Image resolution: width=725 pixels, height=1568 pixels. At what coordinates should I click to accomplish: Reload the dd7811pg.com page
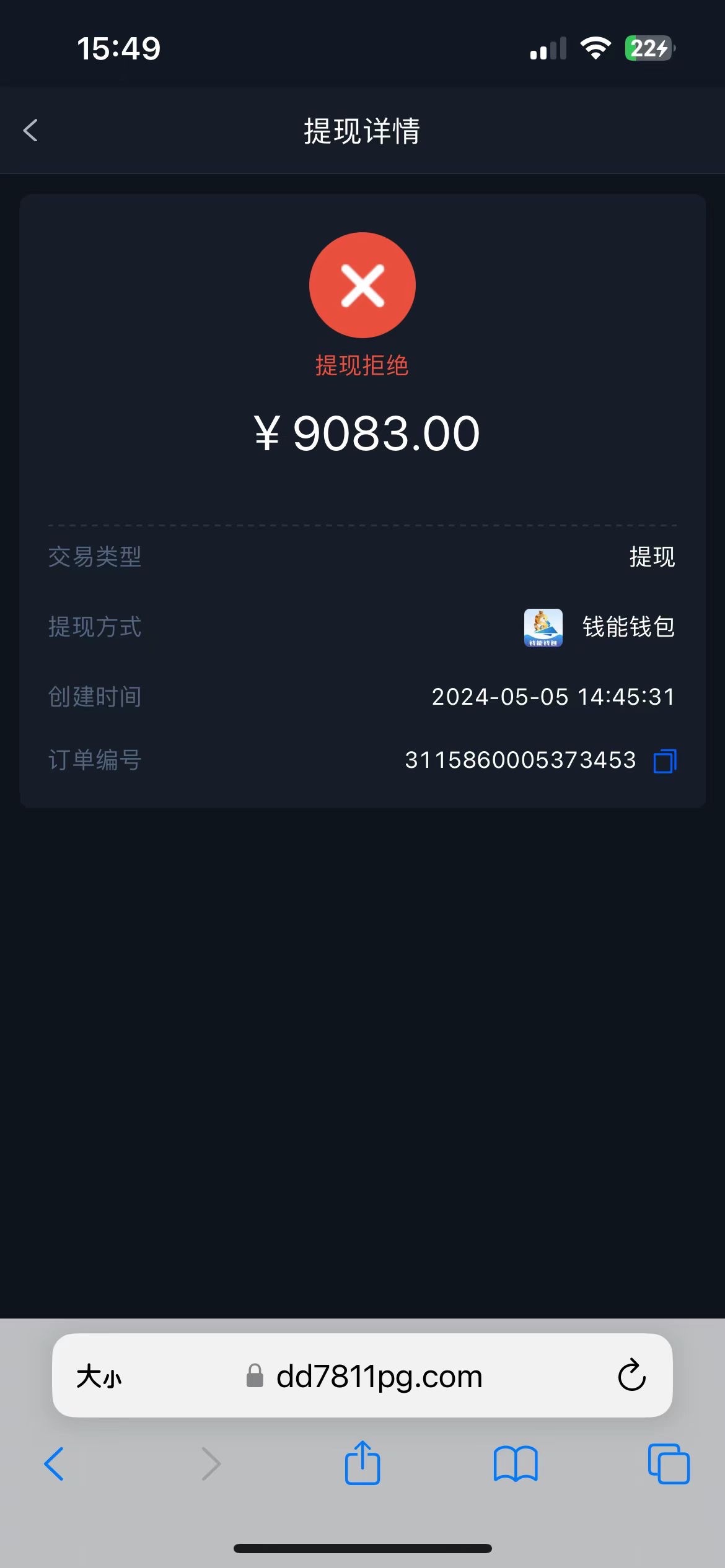point(631,1376)
